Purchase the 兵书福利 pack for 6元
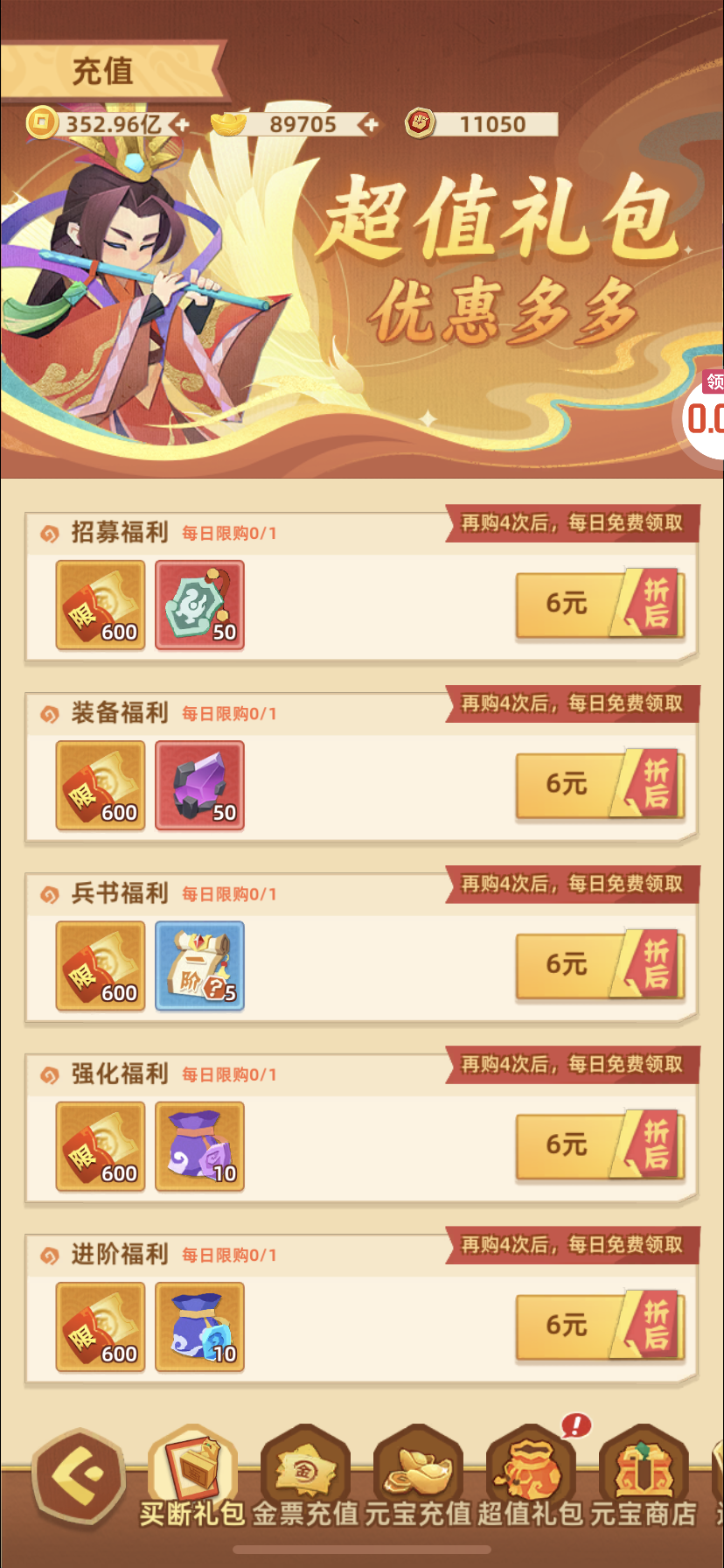This screenshot has width=724, height=1568. [x=599, y=964]
